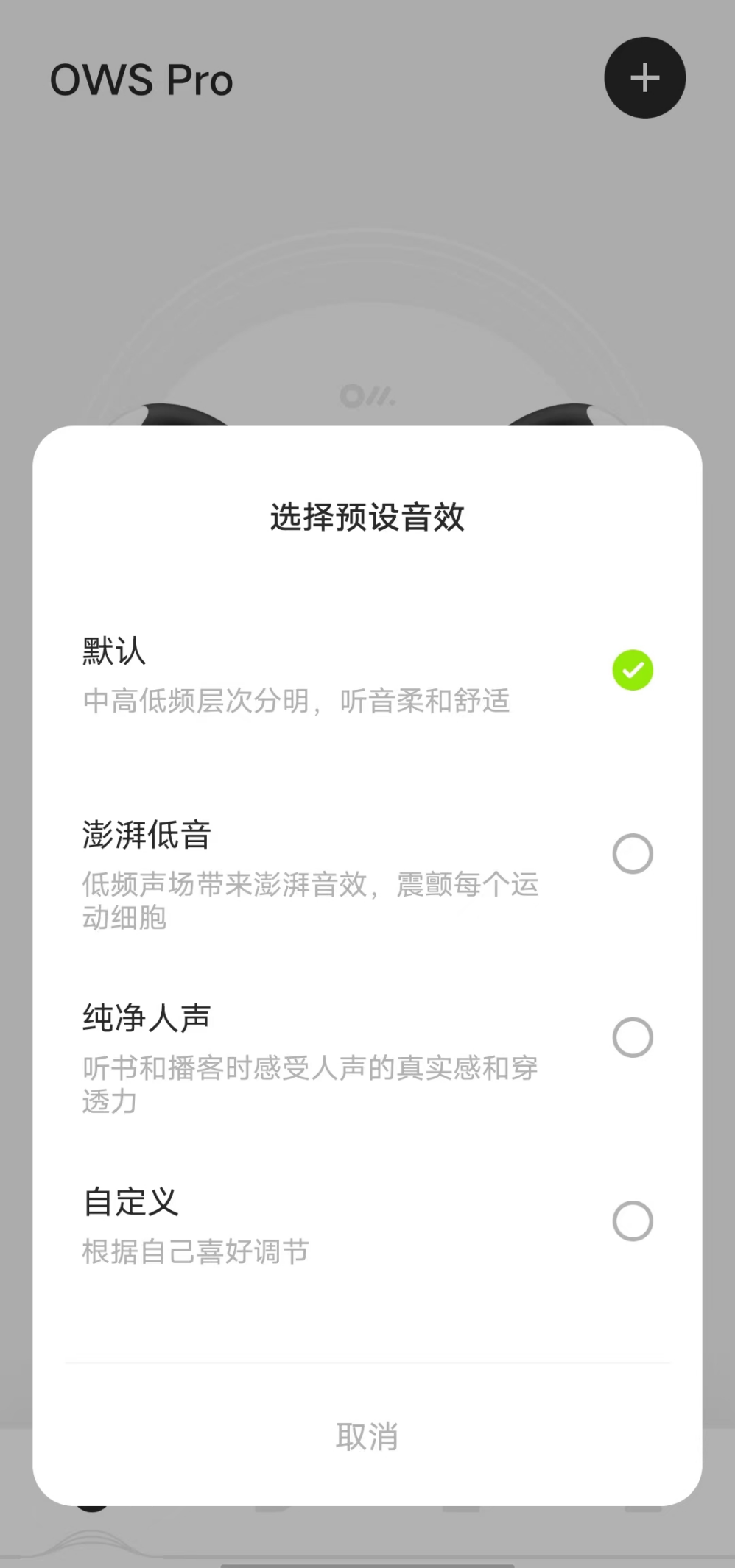Click the OWS Pro title text
The width and height of the screenshot is (735, 1568).
click(x=141, y=79)
